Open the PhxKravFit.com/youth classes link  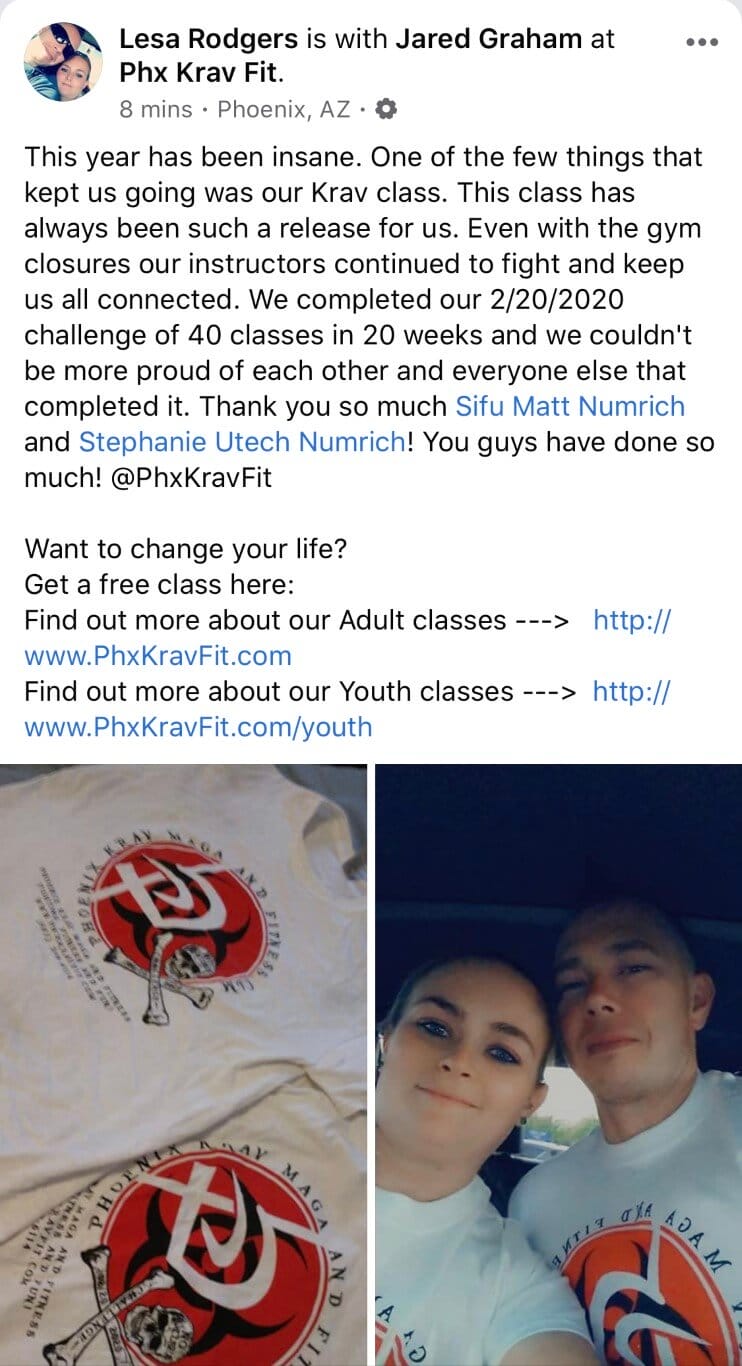pos(197,726)
